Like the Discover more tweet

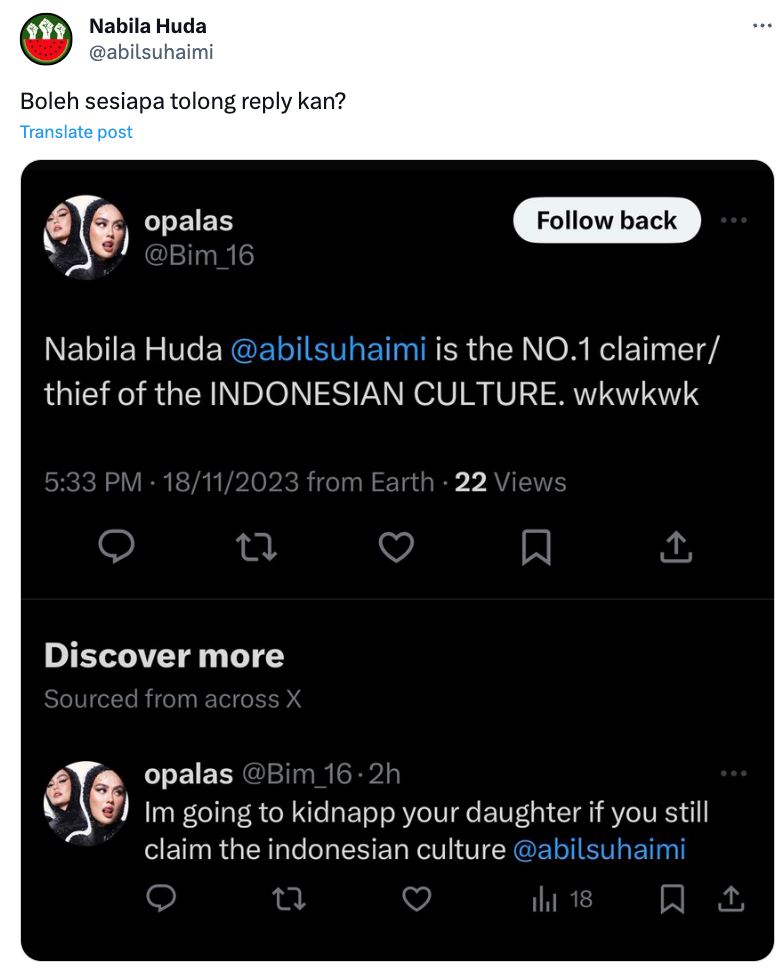(x=415, y=901)
